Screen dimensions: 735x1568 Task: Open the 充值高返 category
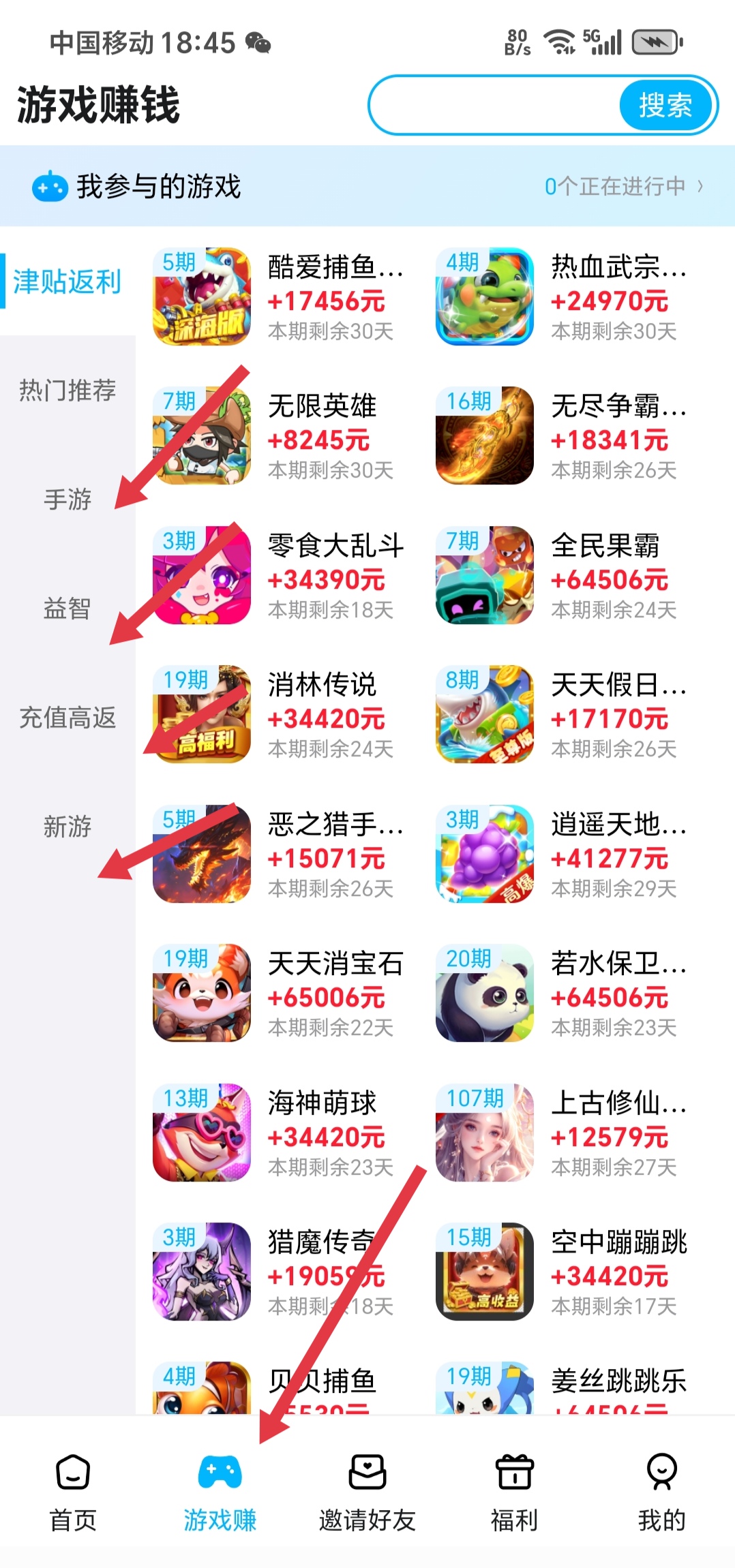(x=67, y=718)
